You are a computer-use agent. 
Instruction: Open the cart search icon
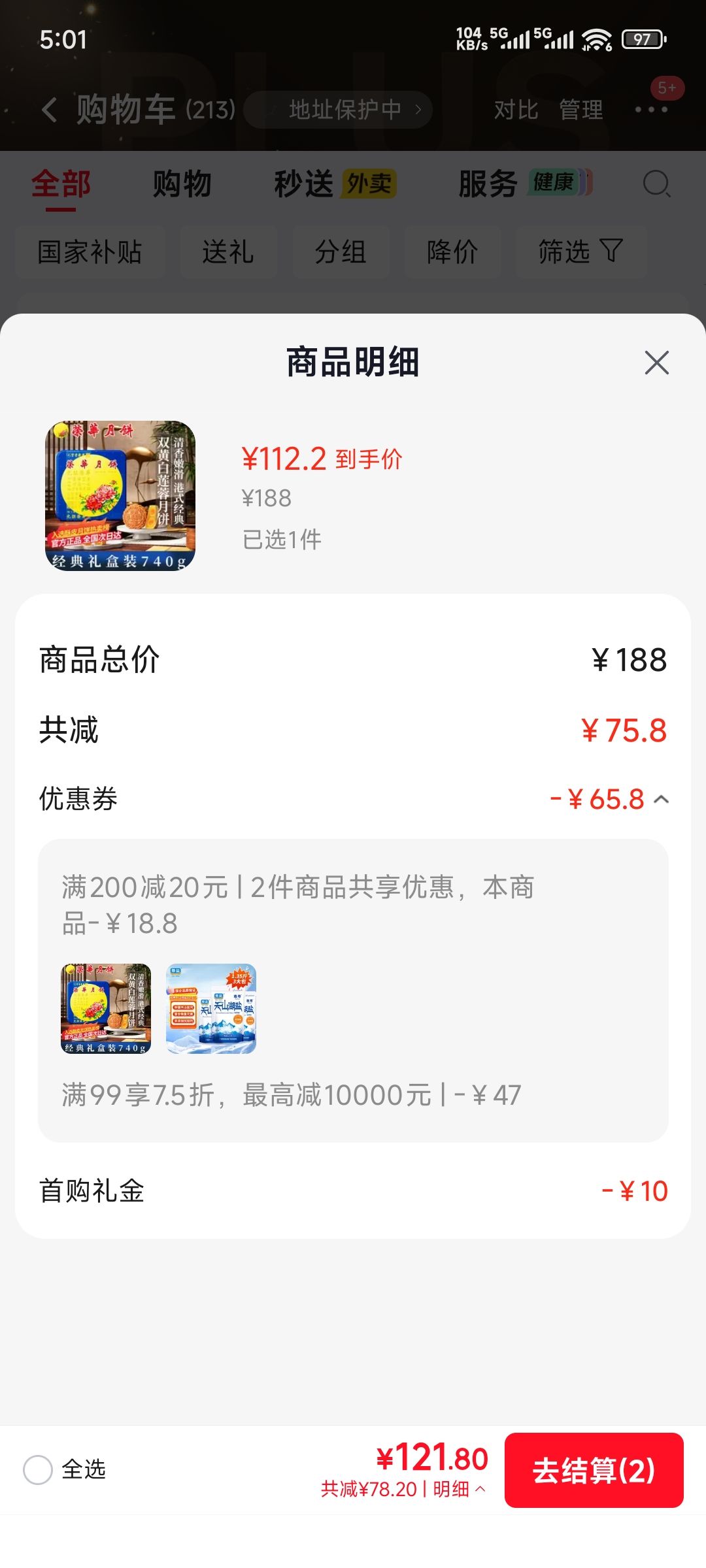[x=656, y=184]
